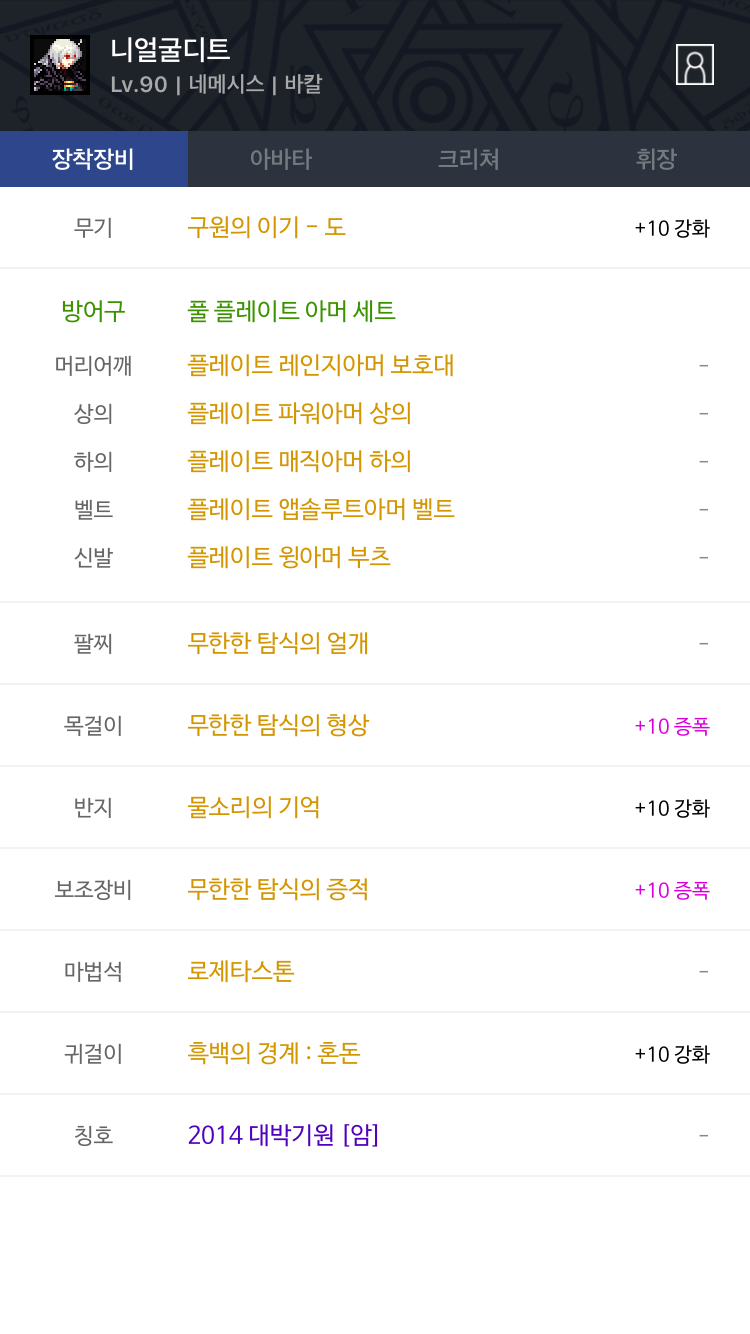The image size is (750, 1334).
Task: Select the 장착장비 tab
Action: 94,159
